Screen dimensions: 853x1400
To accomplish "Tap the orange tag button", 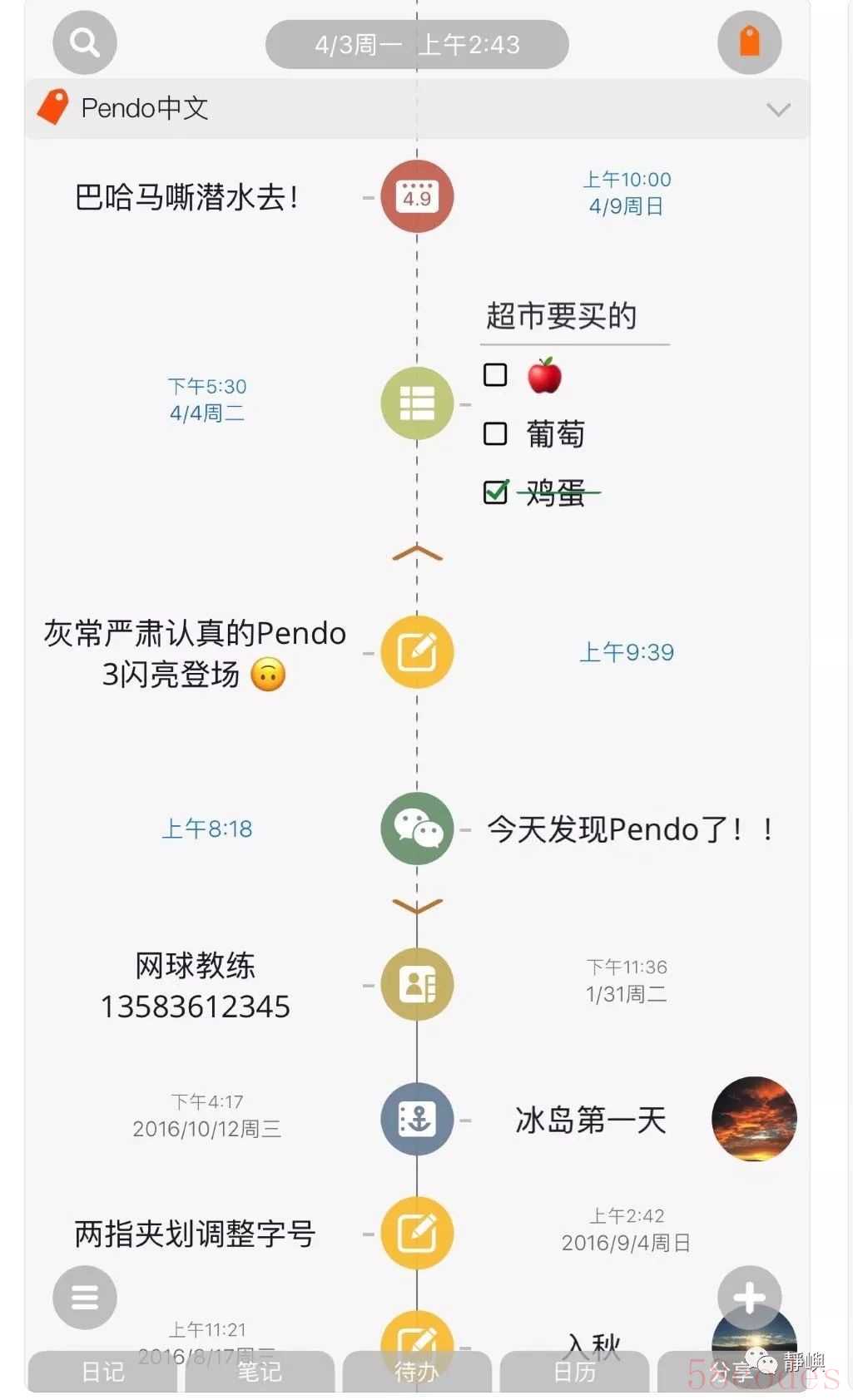I will click(x=749, y=42).
